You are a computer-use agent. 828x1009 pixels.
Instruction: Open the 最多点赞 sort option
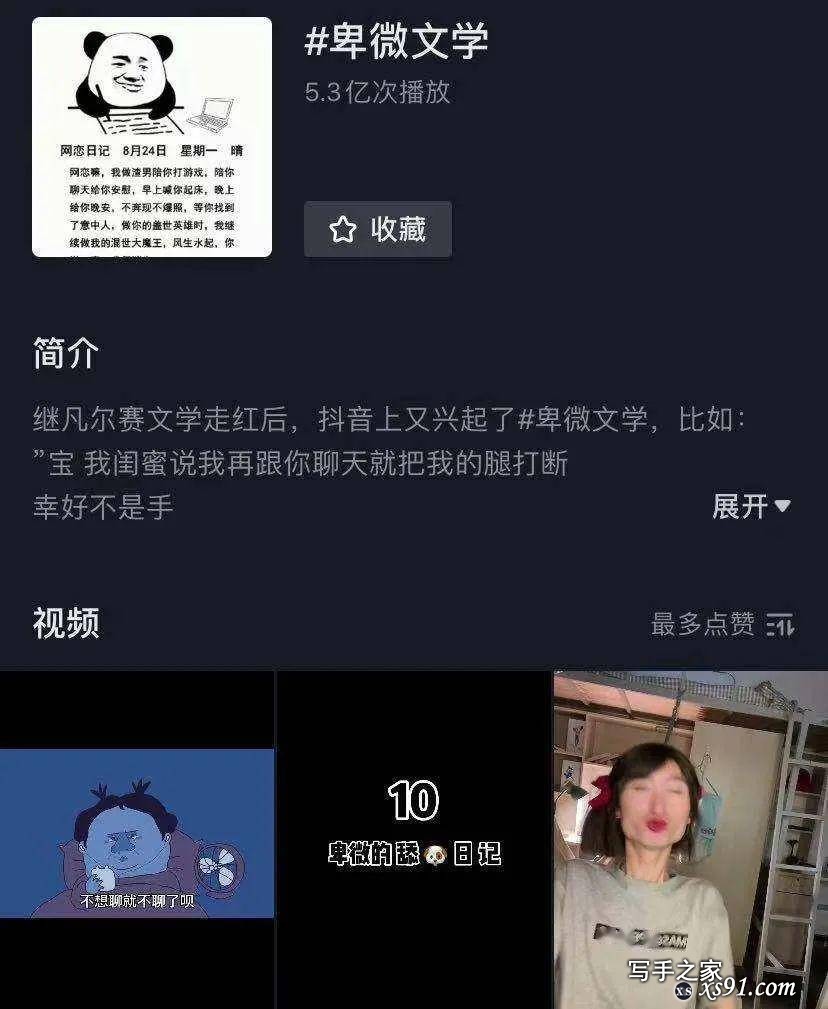click(722, 625)
